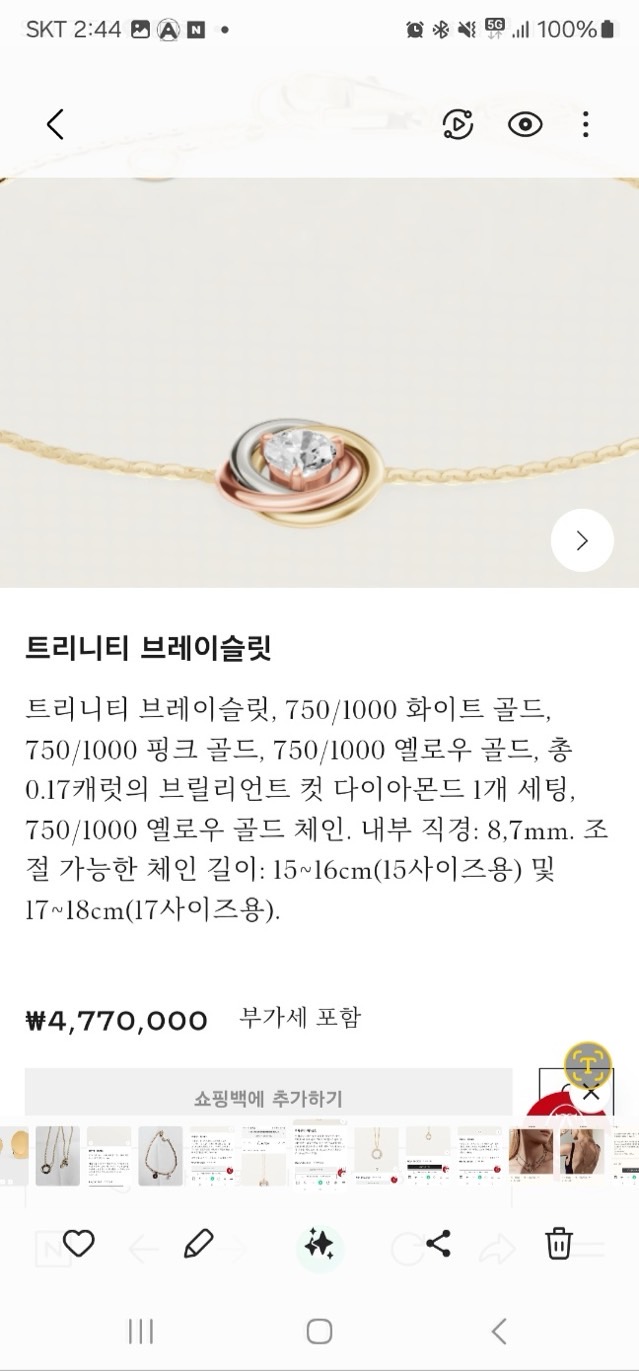Open the three-dot overflow menu
Viewport: 639px width, 1372px height.
point(585,124)
